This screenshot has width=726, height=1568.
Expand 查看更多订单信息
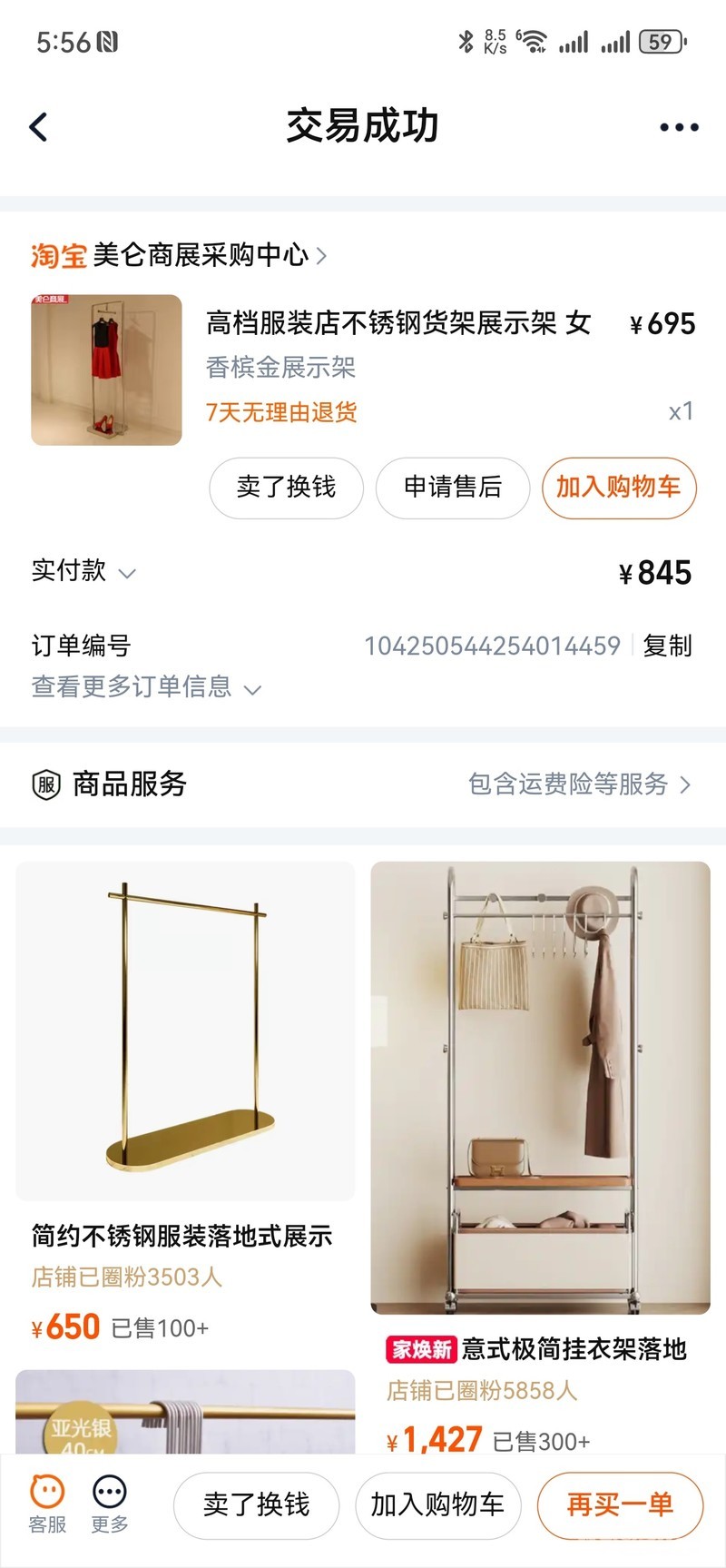pos(145,687)
